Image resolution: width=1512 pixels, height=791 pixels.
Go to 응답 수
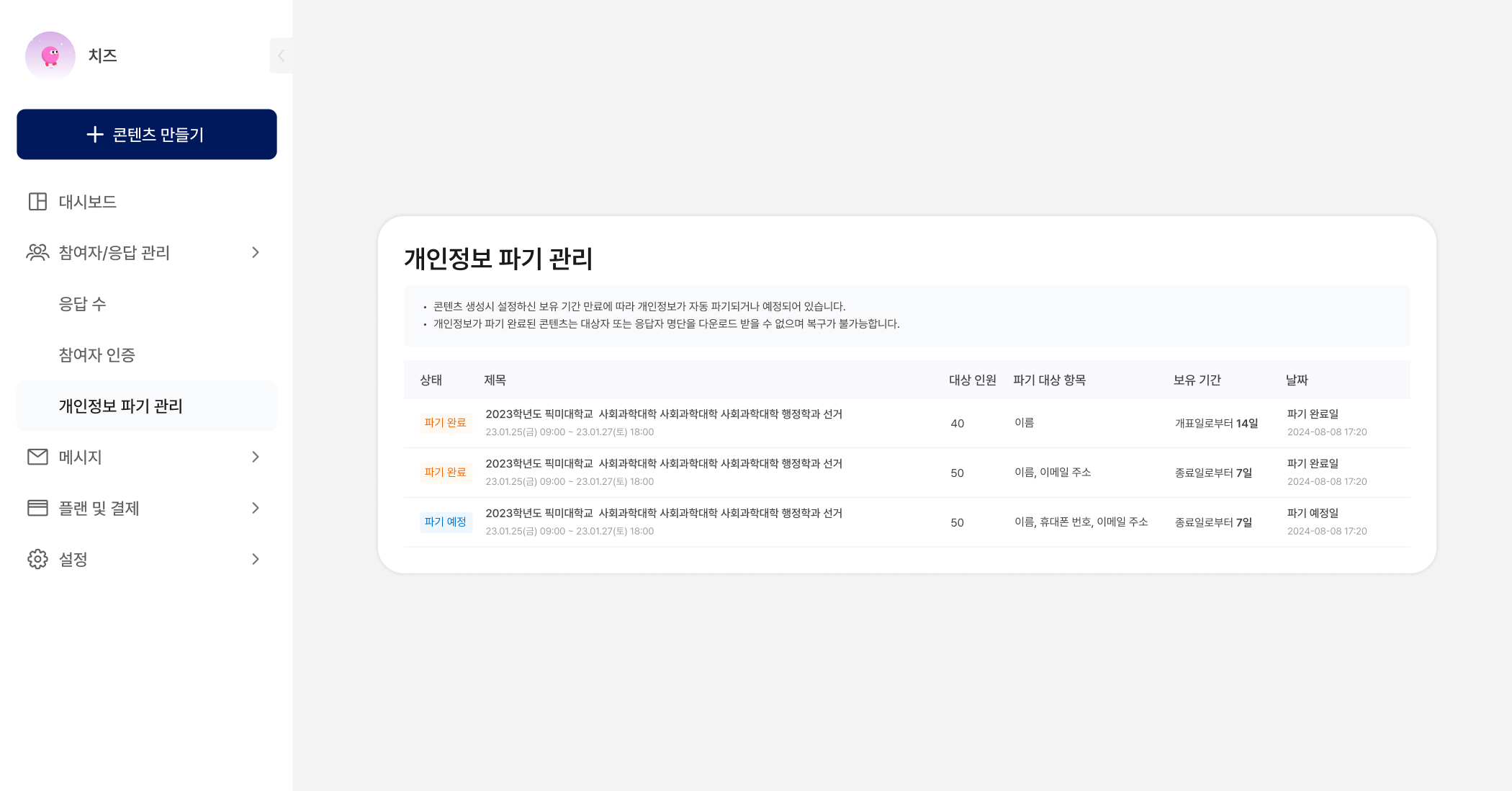coord(82,304)
